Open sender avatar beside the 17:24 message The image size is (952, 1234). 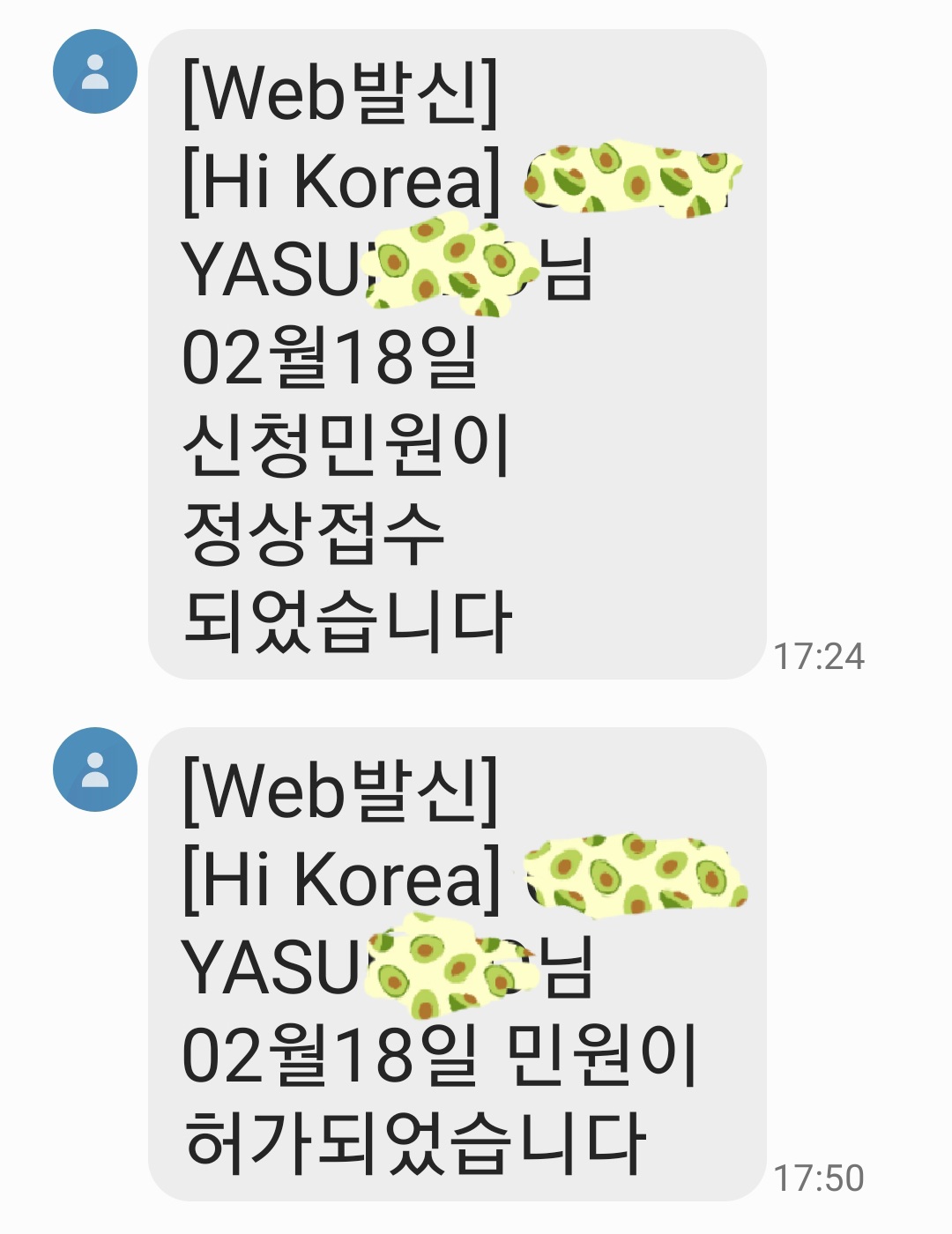95,71
